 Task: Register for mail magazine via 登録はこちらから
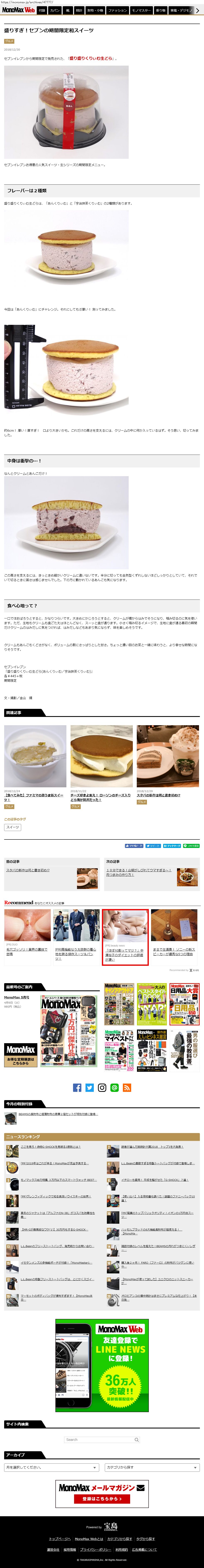(102, 1499)
